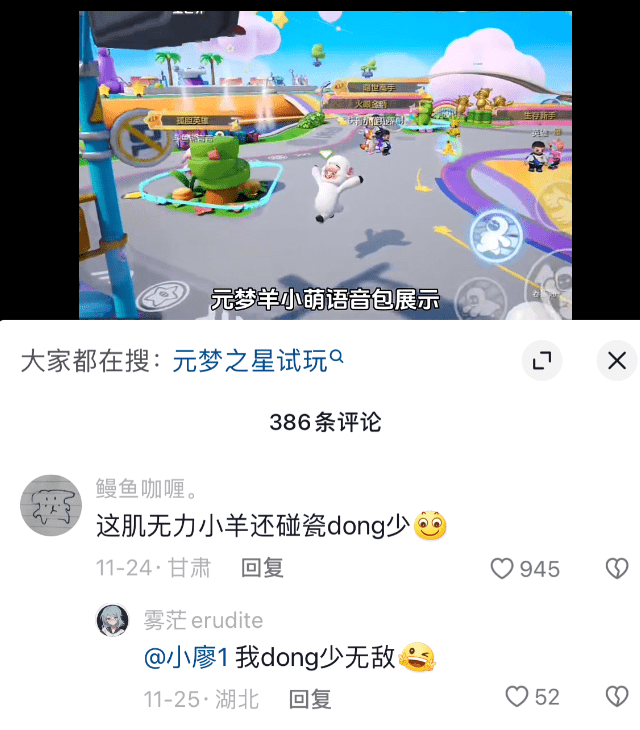The image size is (640, 730).
Task: Close the comments panel
Action: (x=617, y=360)
